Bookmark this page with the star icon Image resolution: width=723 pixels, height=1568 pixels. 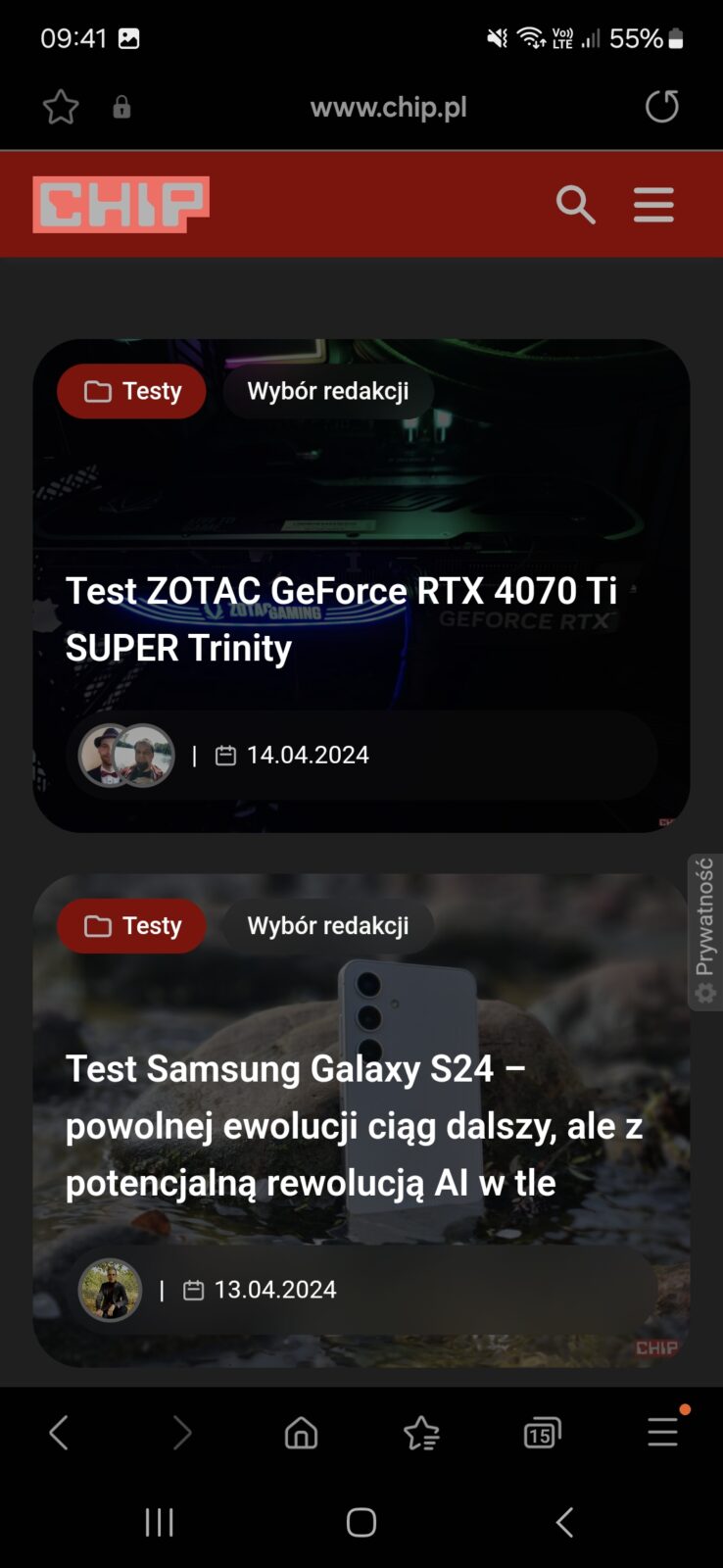coord(61,107)
